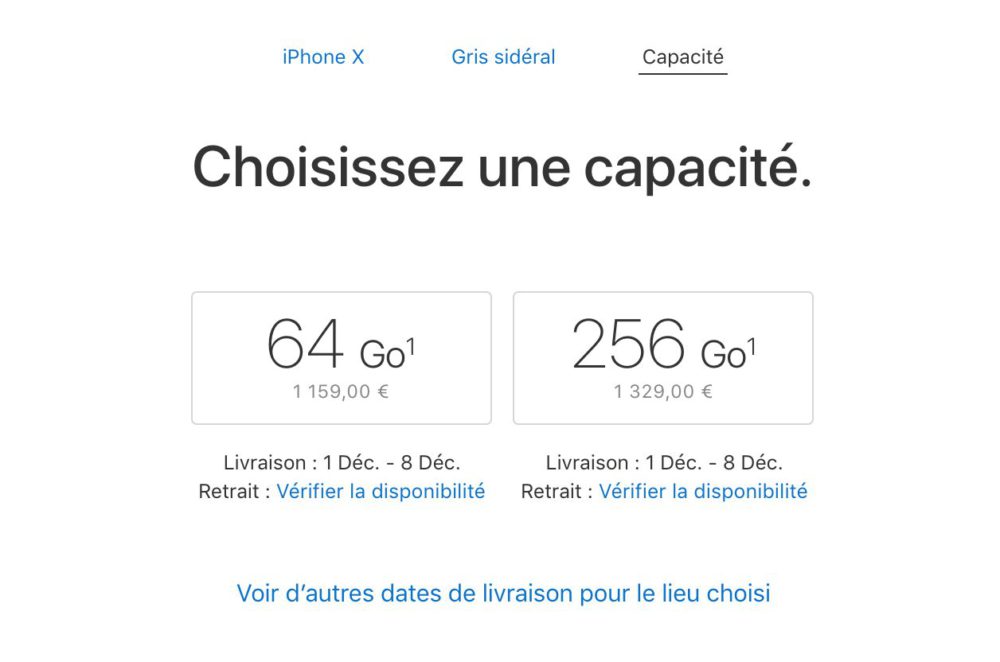
Task: Check pickup availability for 256 Go model
Action: point(702,491)
